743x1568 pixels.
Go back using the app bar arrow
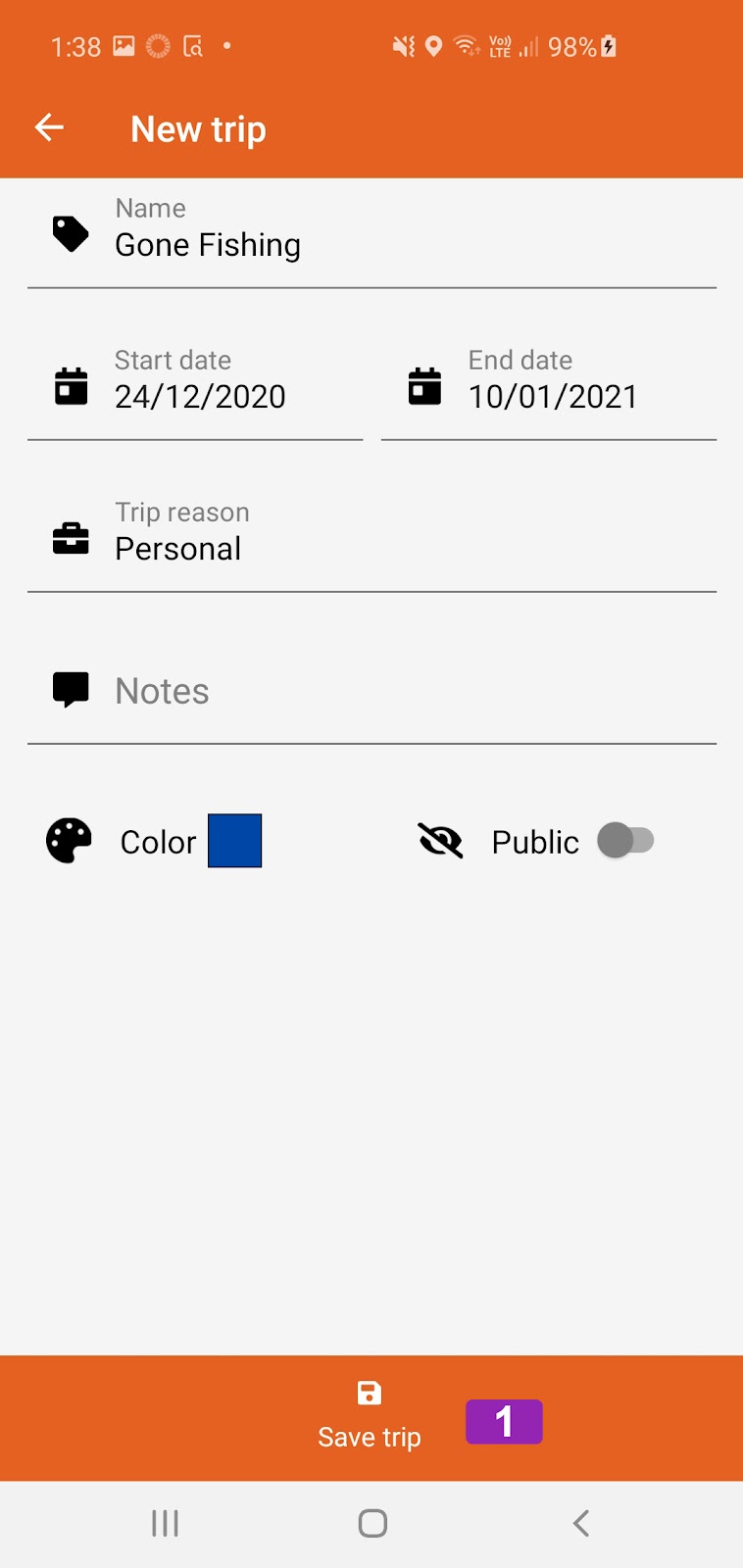[49, 127]
